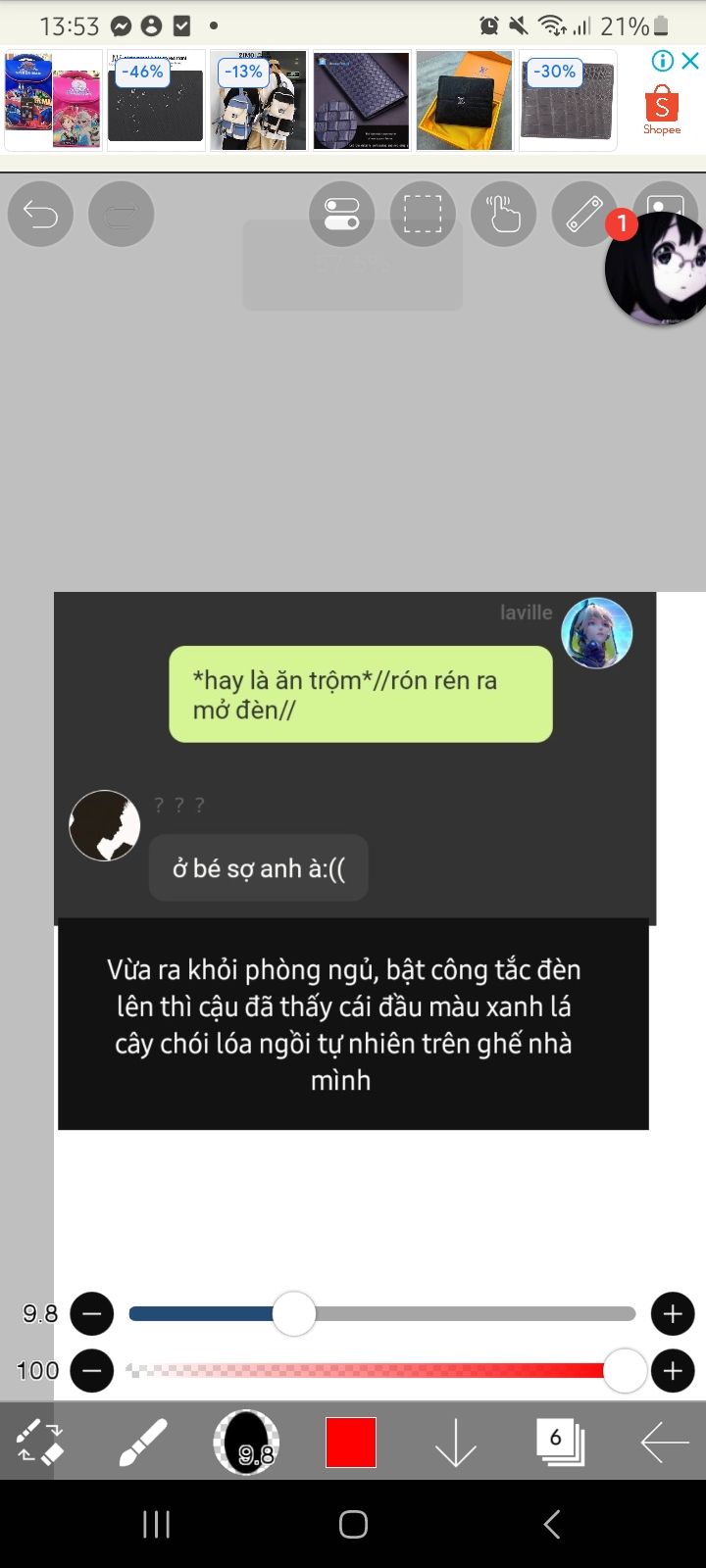Increase brush thickness with plus button

(673, 1314)
